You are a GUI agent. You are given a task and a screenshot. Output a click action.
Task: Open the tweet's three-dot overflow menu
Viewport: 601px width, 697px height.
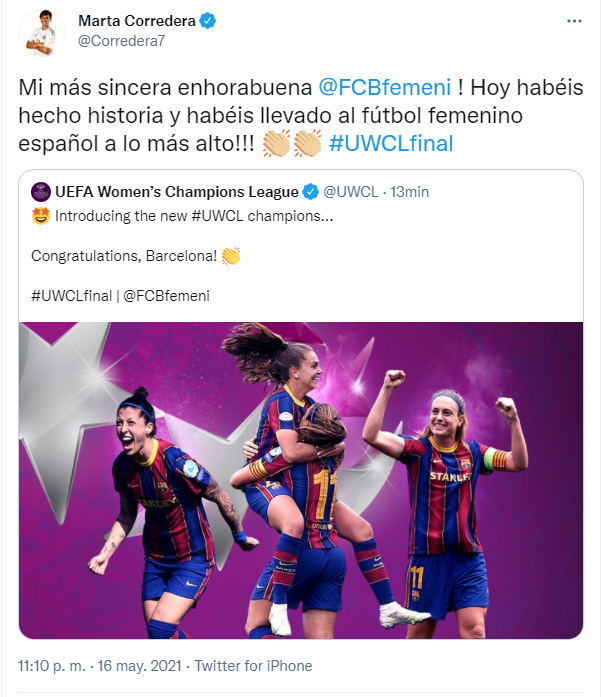pyautogui.click(x=572, y=21)
